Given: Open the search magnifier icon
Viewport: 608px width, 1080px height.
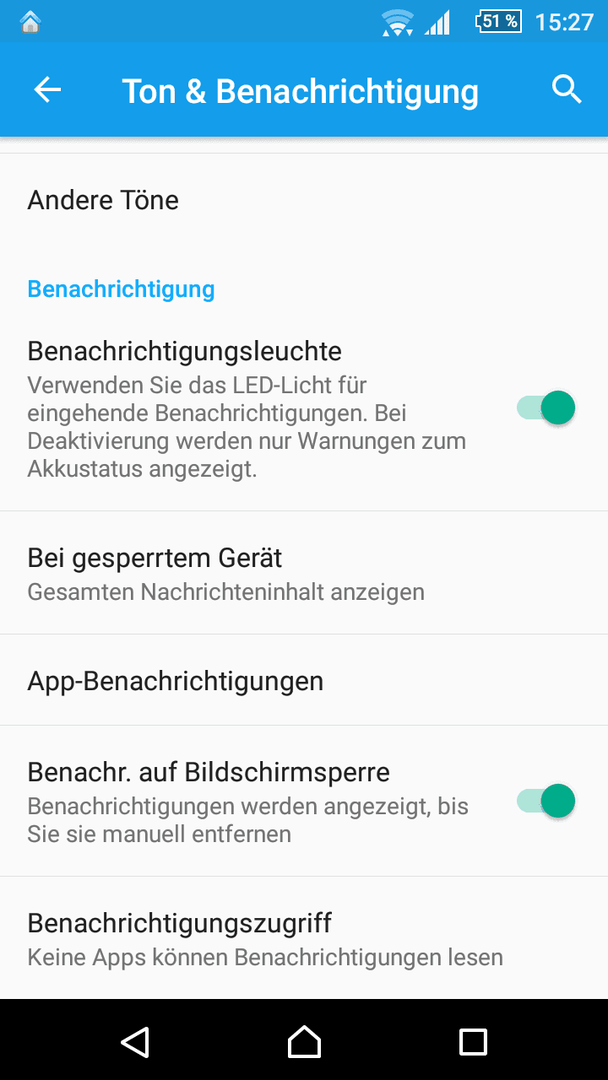Looking at the screenshot, I should point(567,90).
